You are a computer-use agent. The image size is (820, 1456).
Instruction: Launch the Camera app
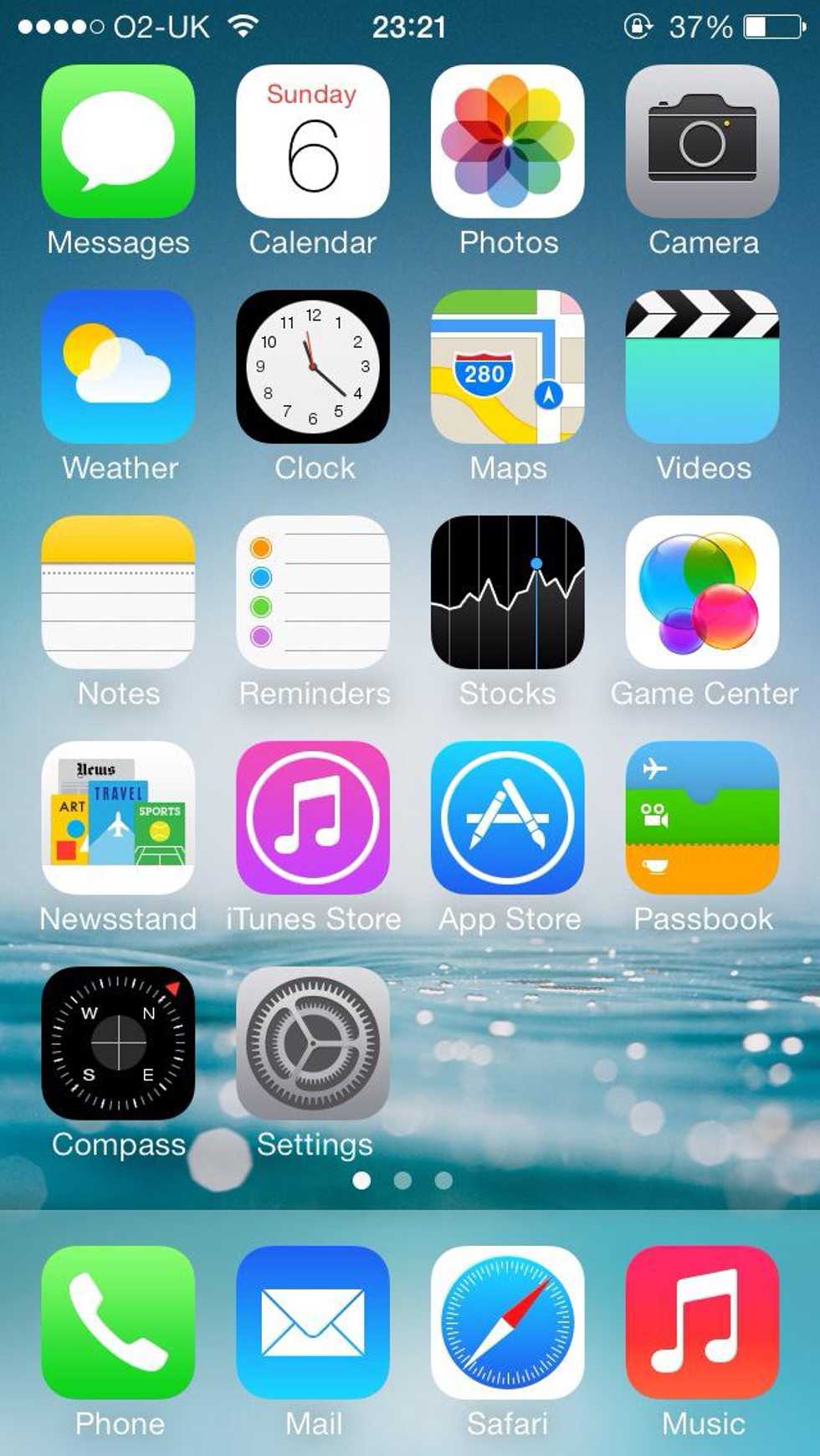pos(702,141)
